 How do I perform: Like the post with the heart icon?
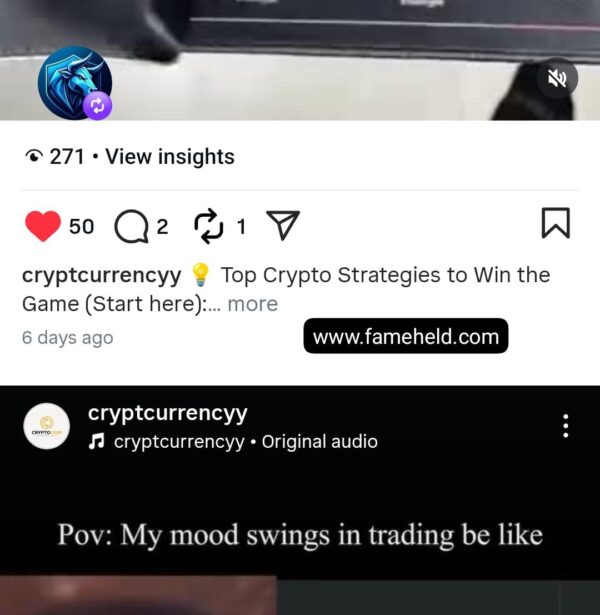[x=42, y=227]
